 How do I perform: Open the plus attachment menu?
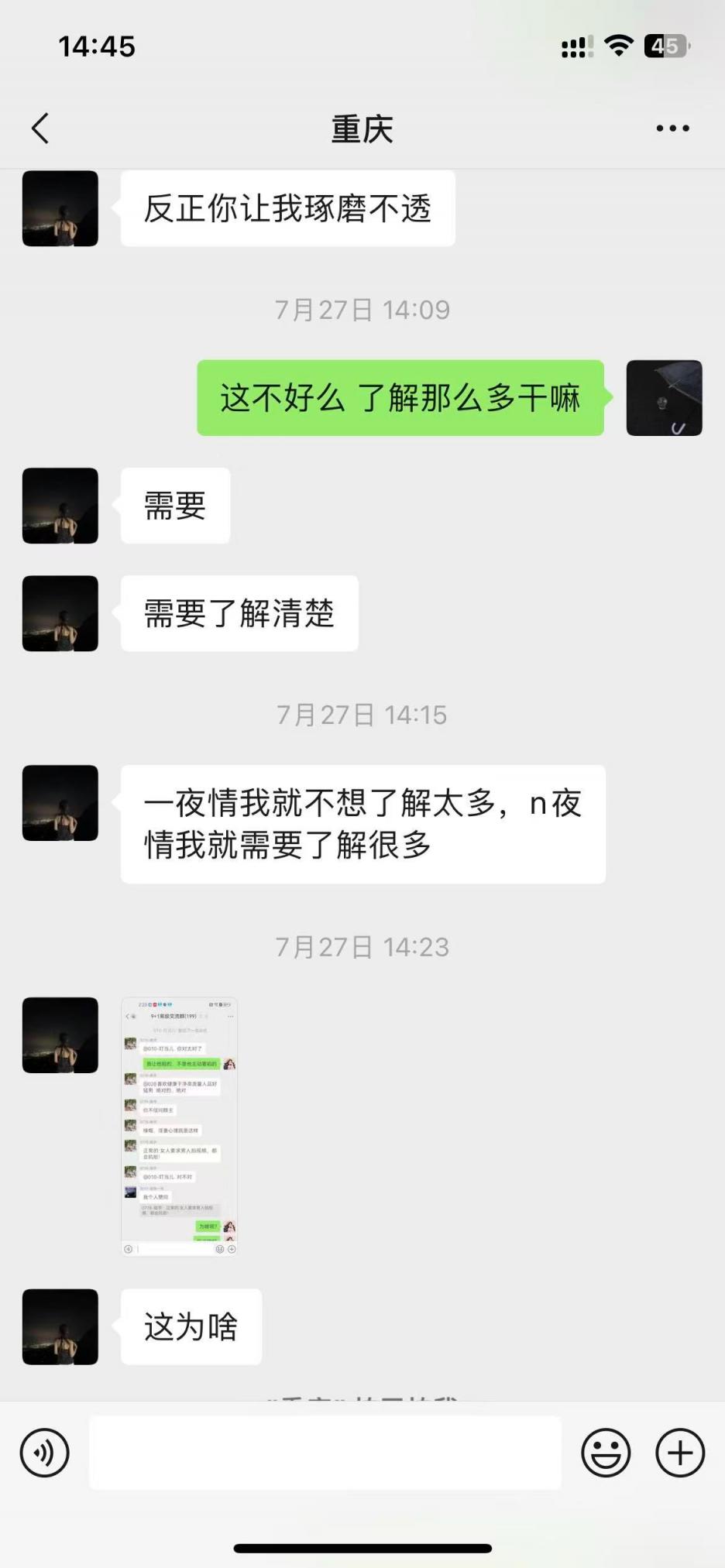(x=680, y=1453)
